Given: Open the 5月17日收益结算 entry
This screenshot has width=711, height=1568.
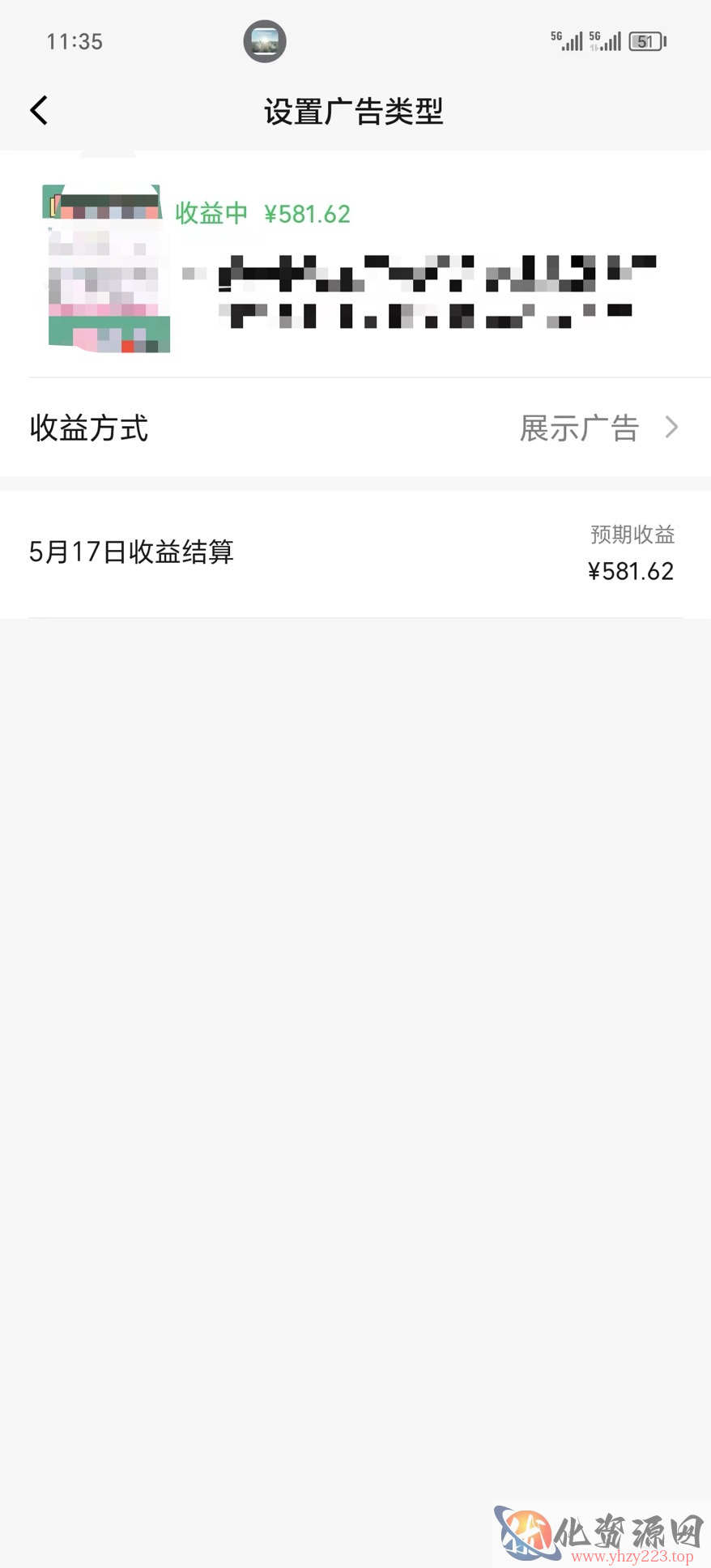Looking at the screenshot, I should click(355, 554).
